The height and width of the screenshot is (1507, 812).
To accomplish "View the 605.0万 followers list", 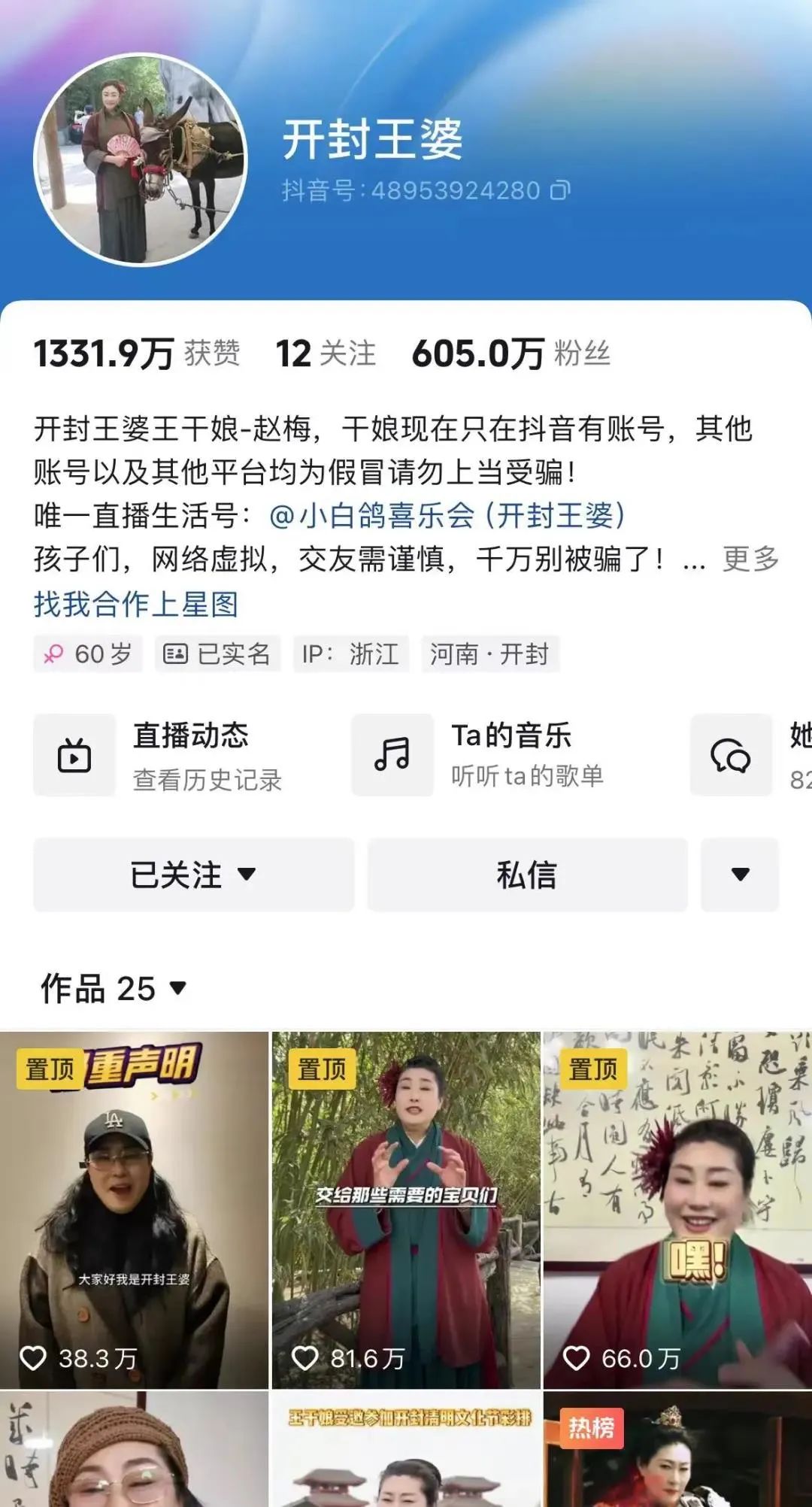I will [511, 353].
